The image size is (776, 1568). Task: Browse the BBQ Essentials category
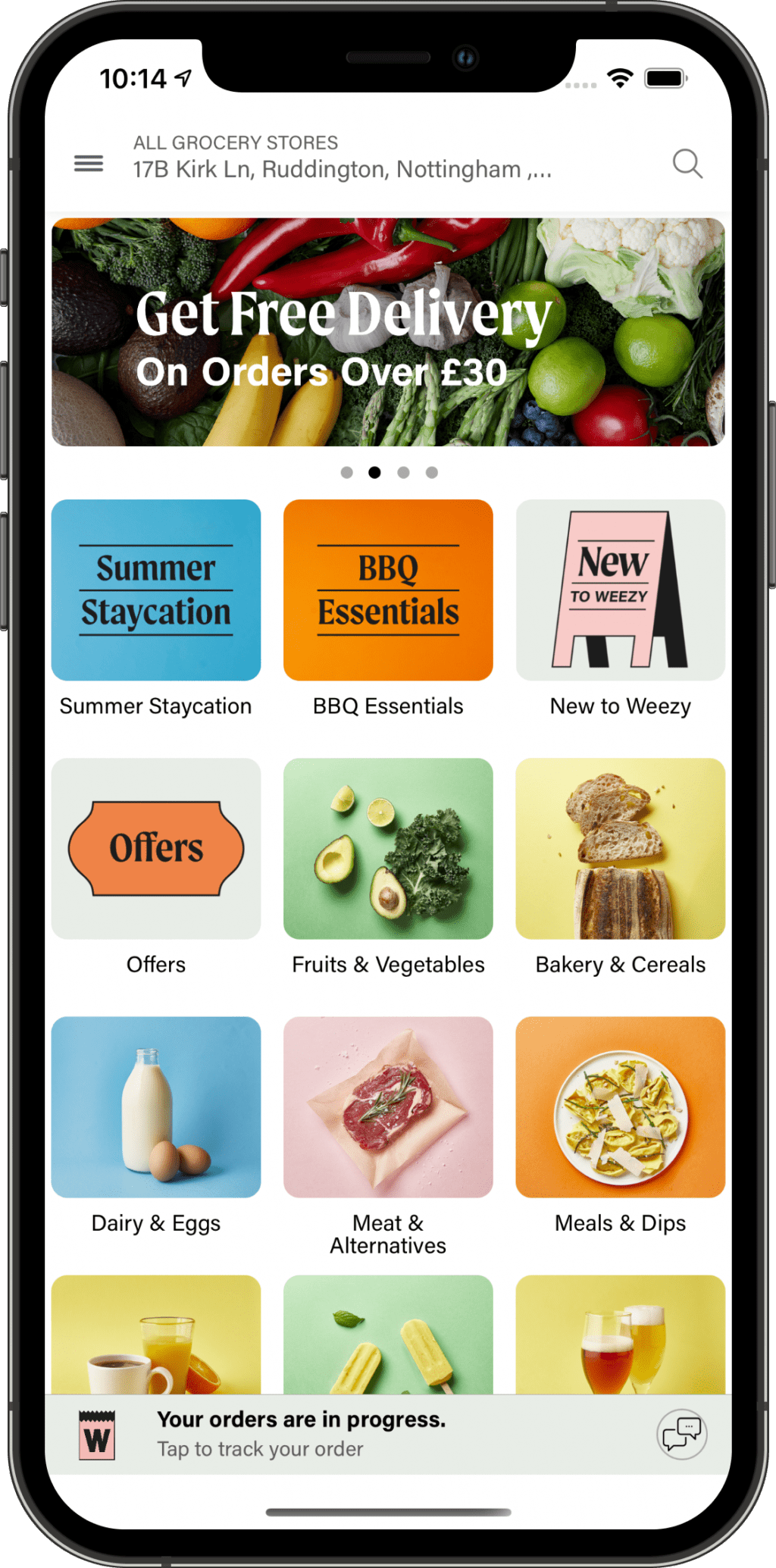[x=388, y=590]
